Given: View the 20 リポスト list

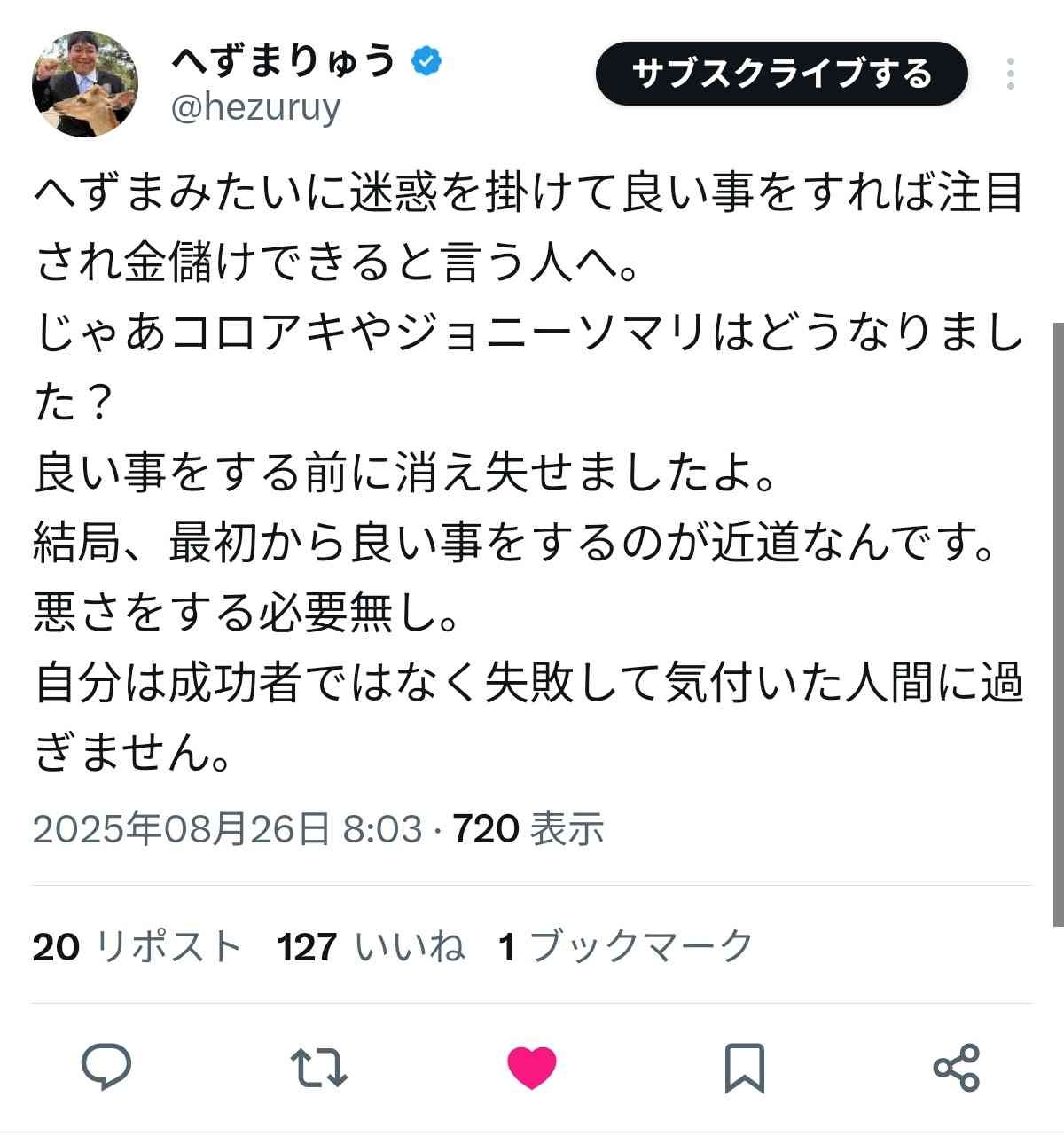Looking at the screenshot, I should (x=137, y=946).
